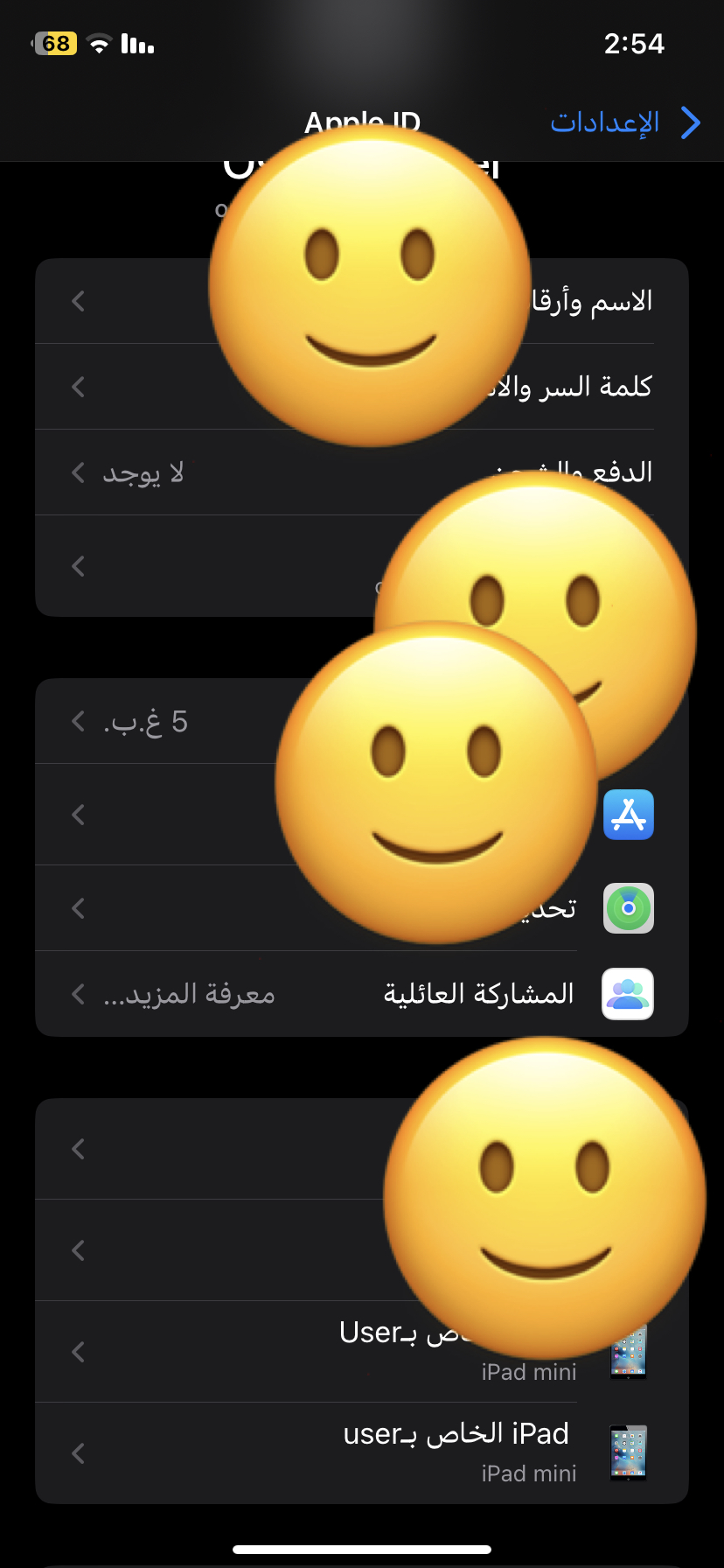Viewport: 724px width, 1568px height.
Task: Open كلمة السر والأمن settings
Action: click(x=586, y=387)
